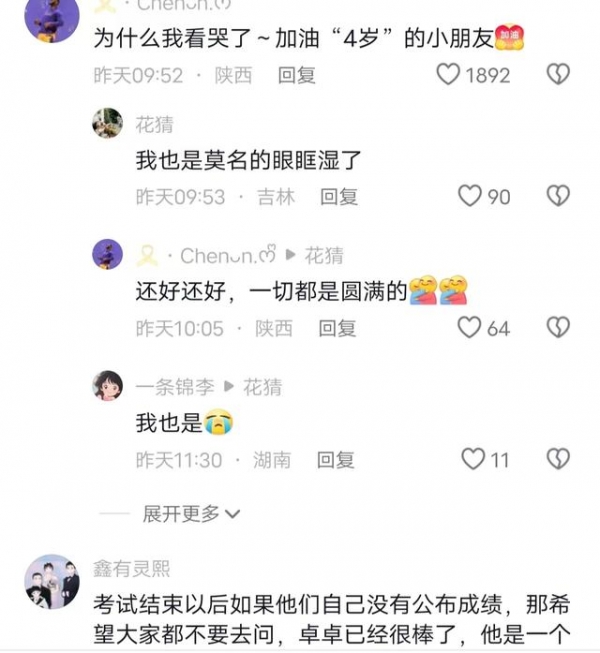This screenshot has width=600, height=653.
Task: Reply to the 10:05 comment from 陕西
Action: (337, 328)
